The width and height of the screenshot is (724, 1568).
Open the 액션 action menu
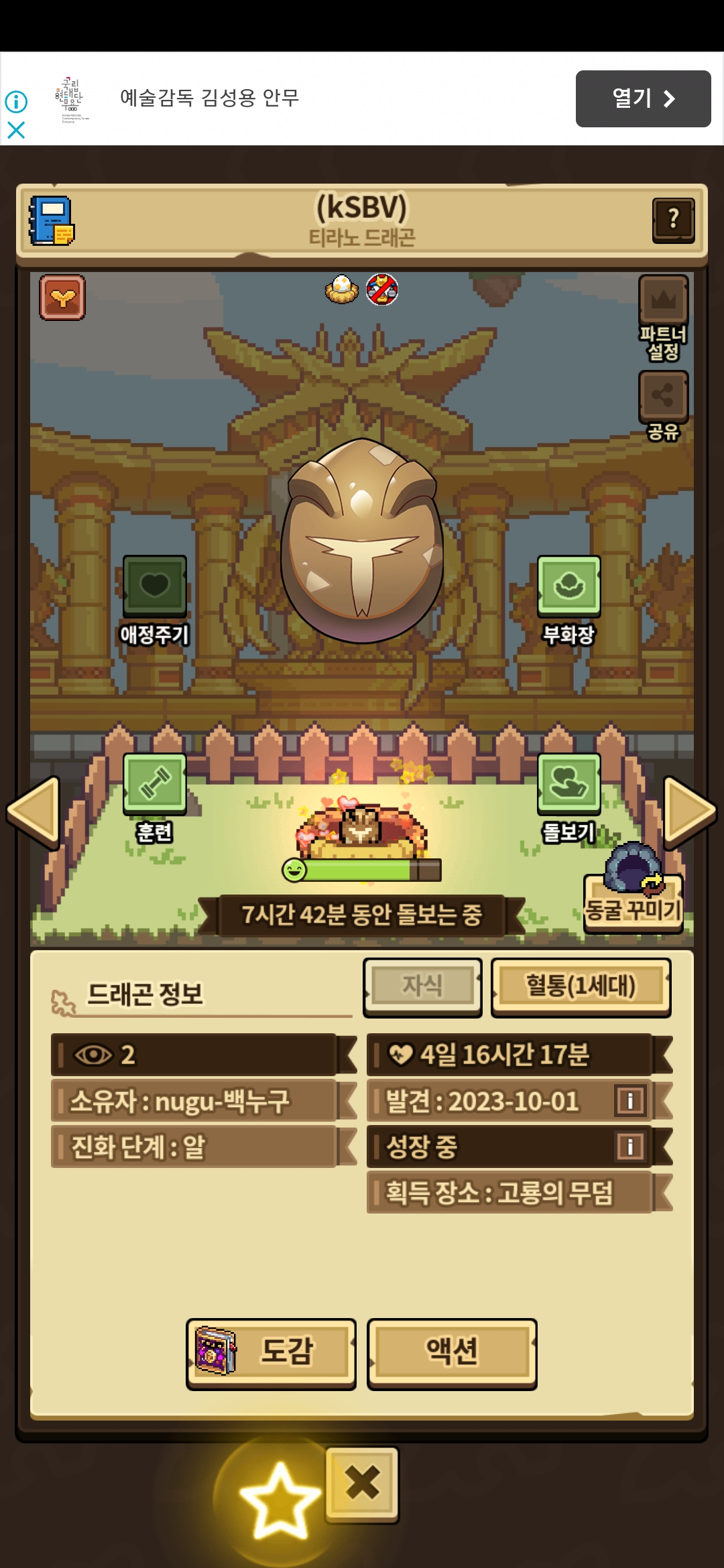[x=452, y=1353]
